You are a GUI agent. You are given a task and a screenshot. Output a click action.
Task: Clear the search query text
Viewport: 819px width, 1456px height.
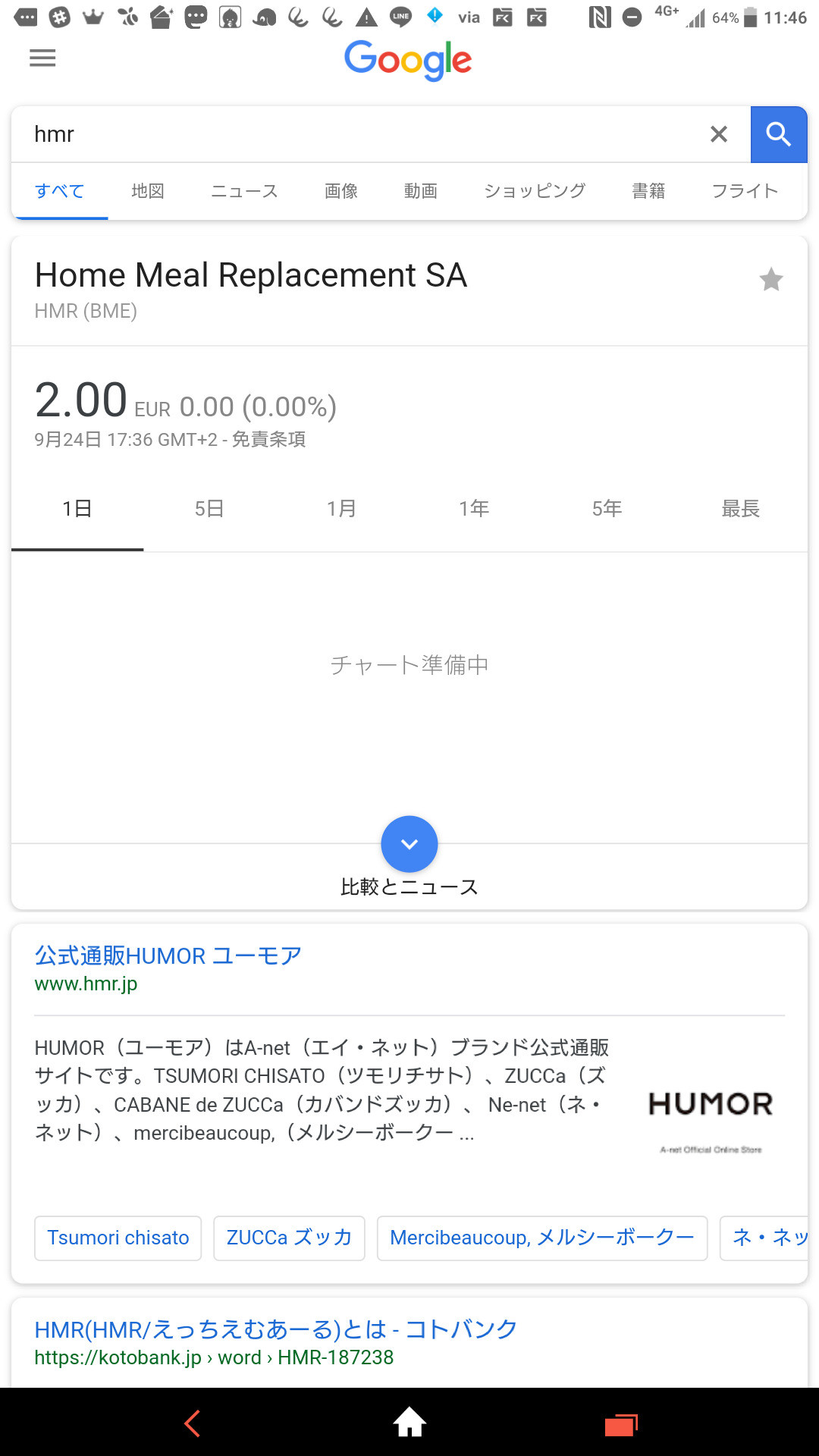pos(718,134)
